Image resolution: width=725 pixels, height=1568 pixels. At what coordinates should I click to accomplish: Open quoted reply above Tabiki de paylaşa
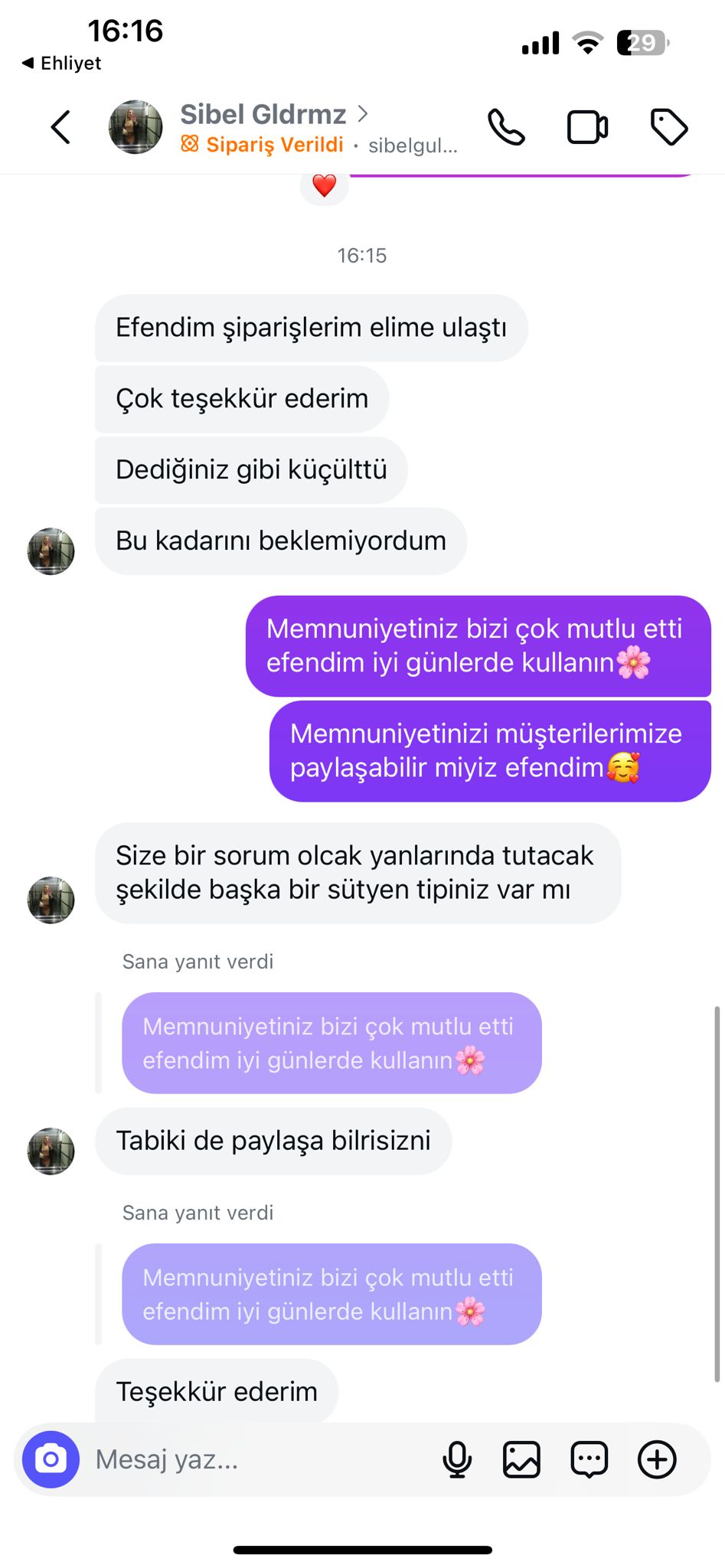(x=331, y=1043)
